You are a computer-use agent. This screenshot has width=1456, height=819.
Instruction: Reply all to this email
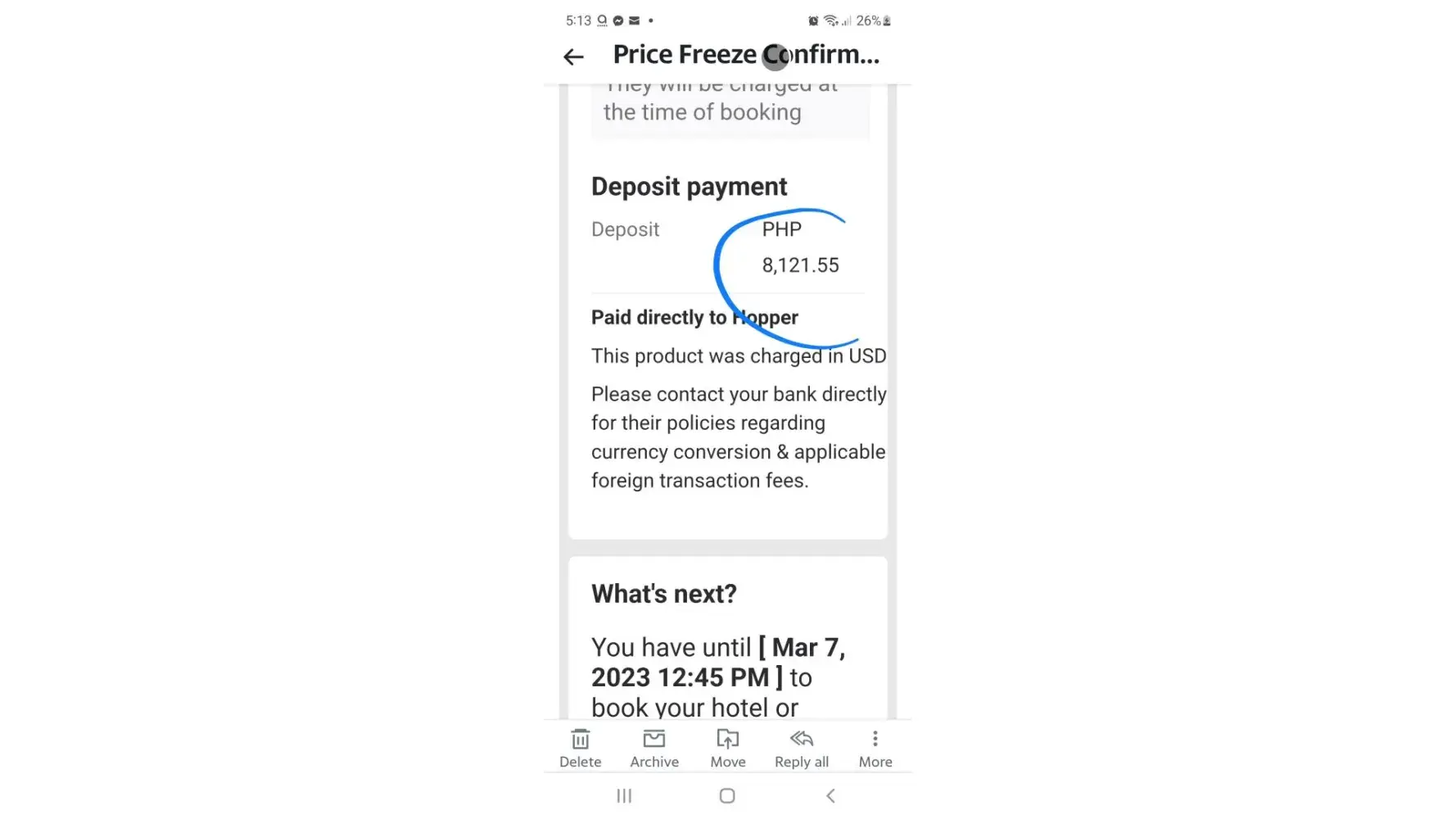[x=802, y=748]
